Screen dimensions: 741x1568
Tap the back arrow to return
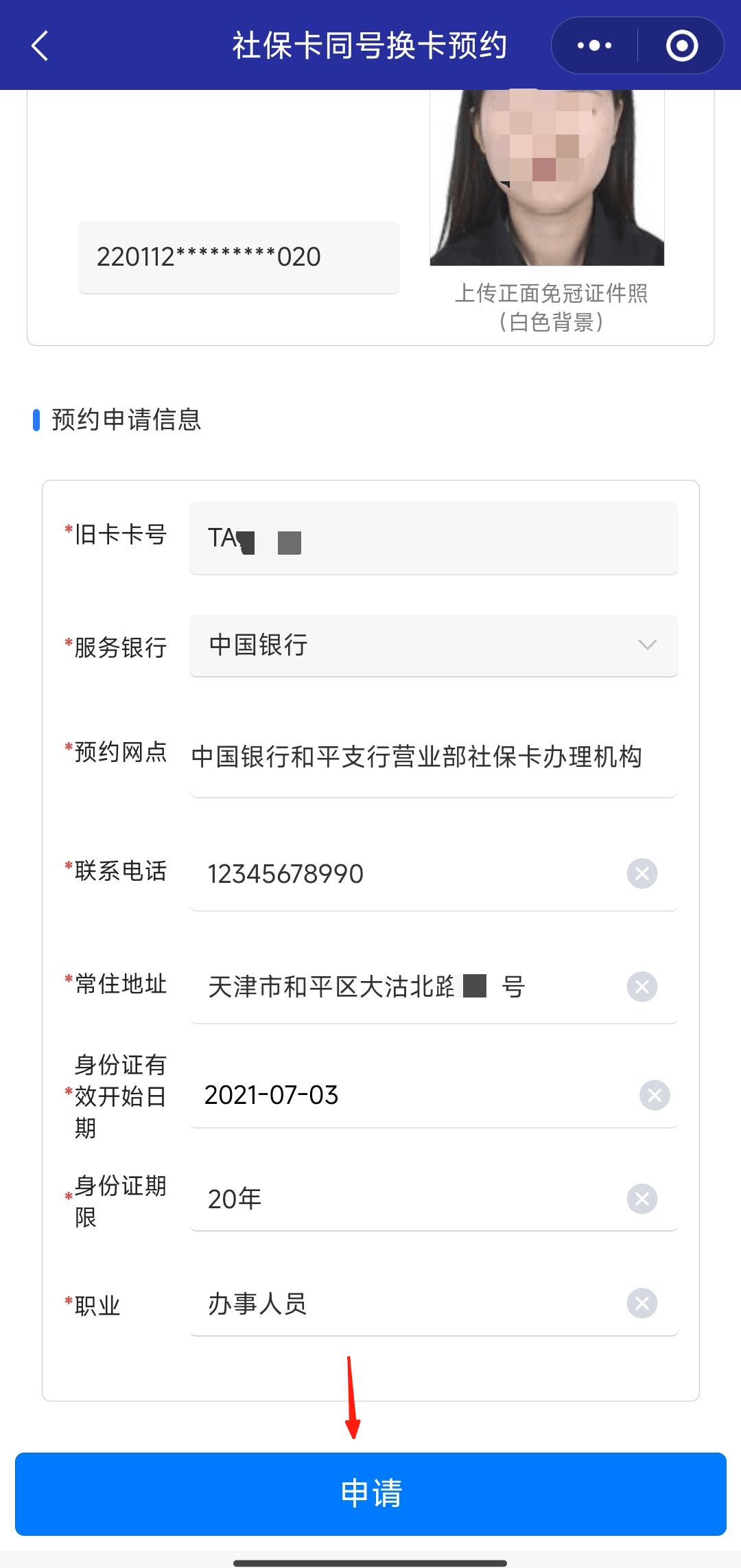click(x=39, y=45)
